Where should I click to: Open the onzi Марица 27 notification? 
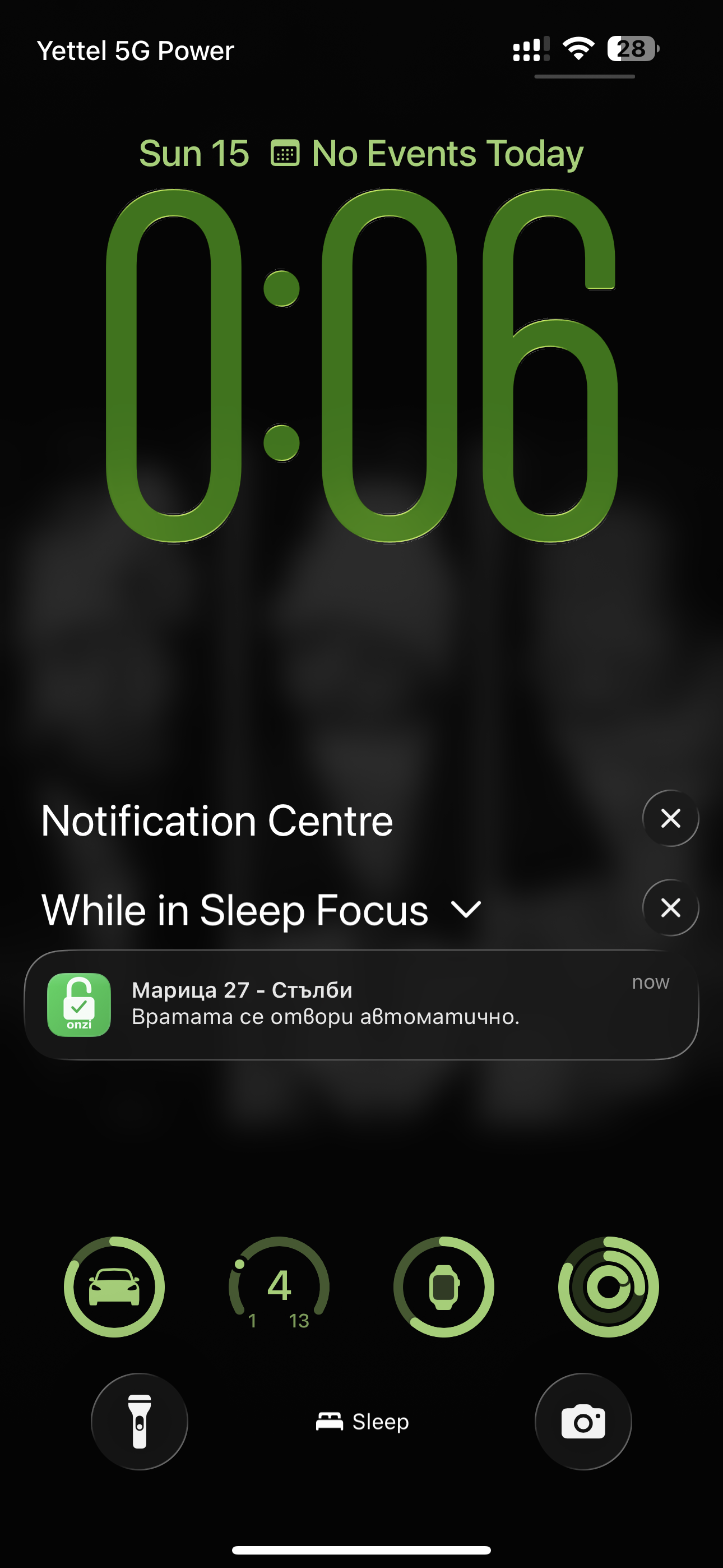[361, 1004]
